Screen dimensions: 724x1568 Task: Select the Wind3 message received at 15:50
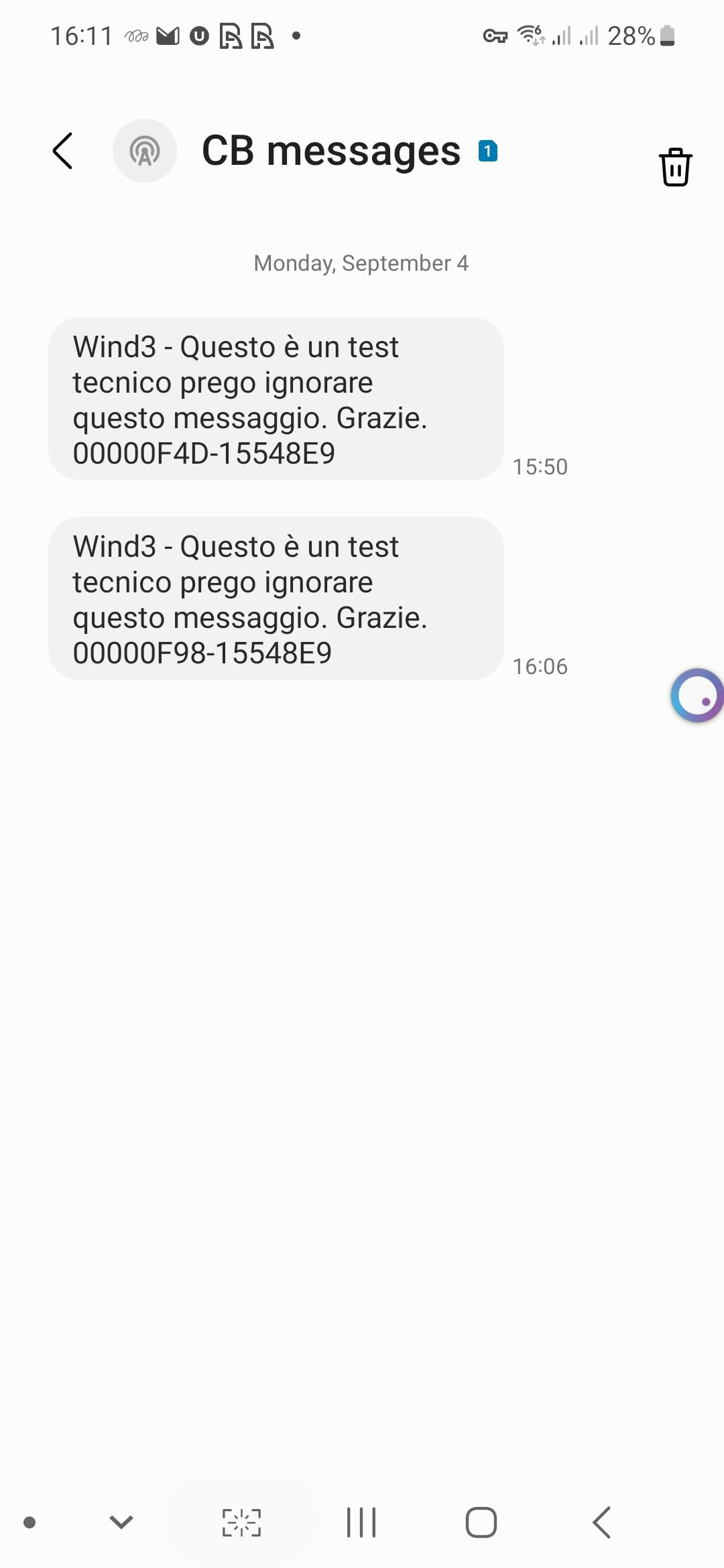276,399
